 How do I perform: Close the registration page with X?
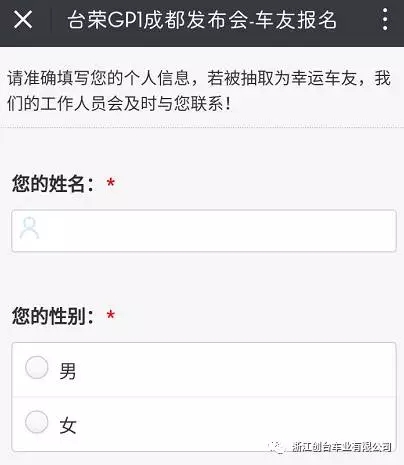click(x=23, y=20)
